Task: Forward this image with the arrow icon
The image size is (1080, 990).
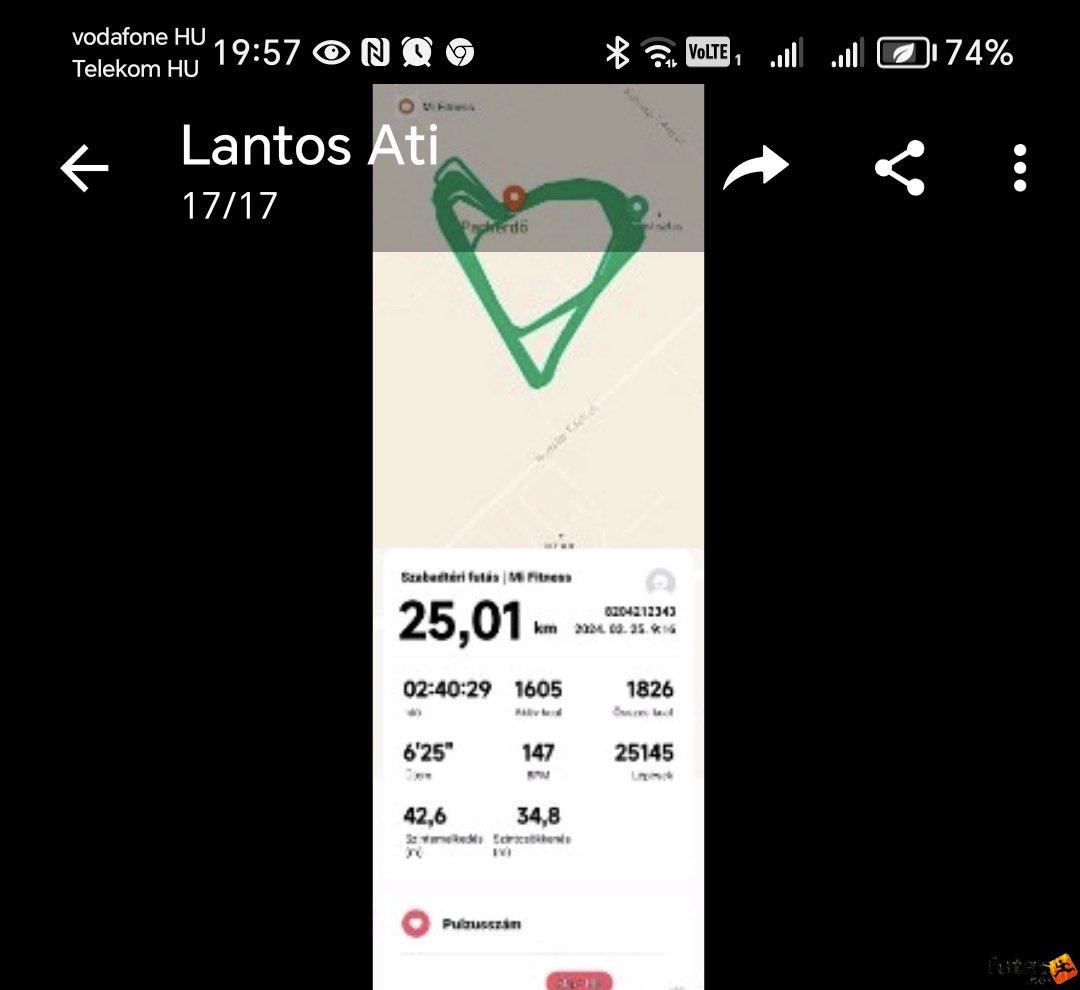Action: click(x=756, y=168)
